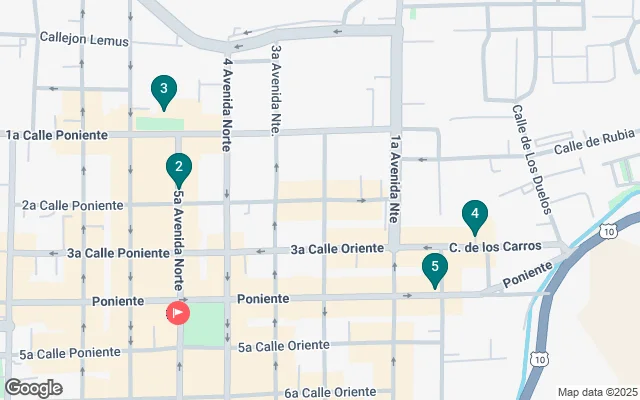Open map marker number 4
This screenshot has width=640, height=400.
pos(475,215)
